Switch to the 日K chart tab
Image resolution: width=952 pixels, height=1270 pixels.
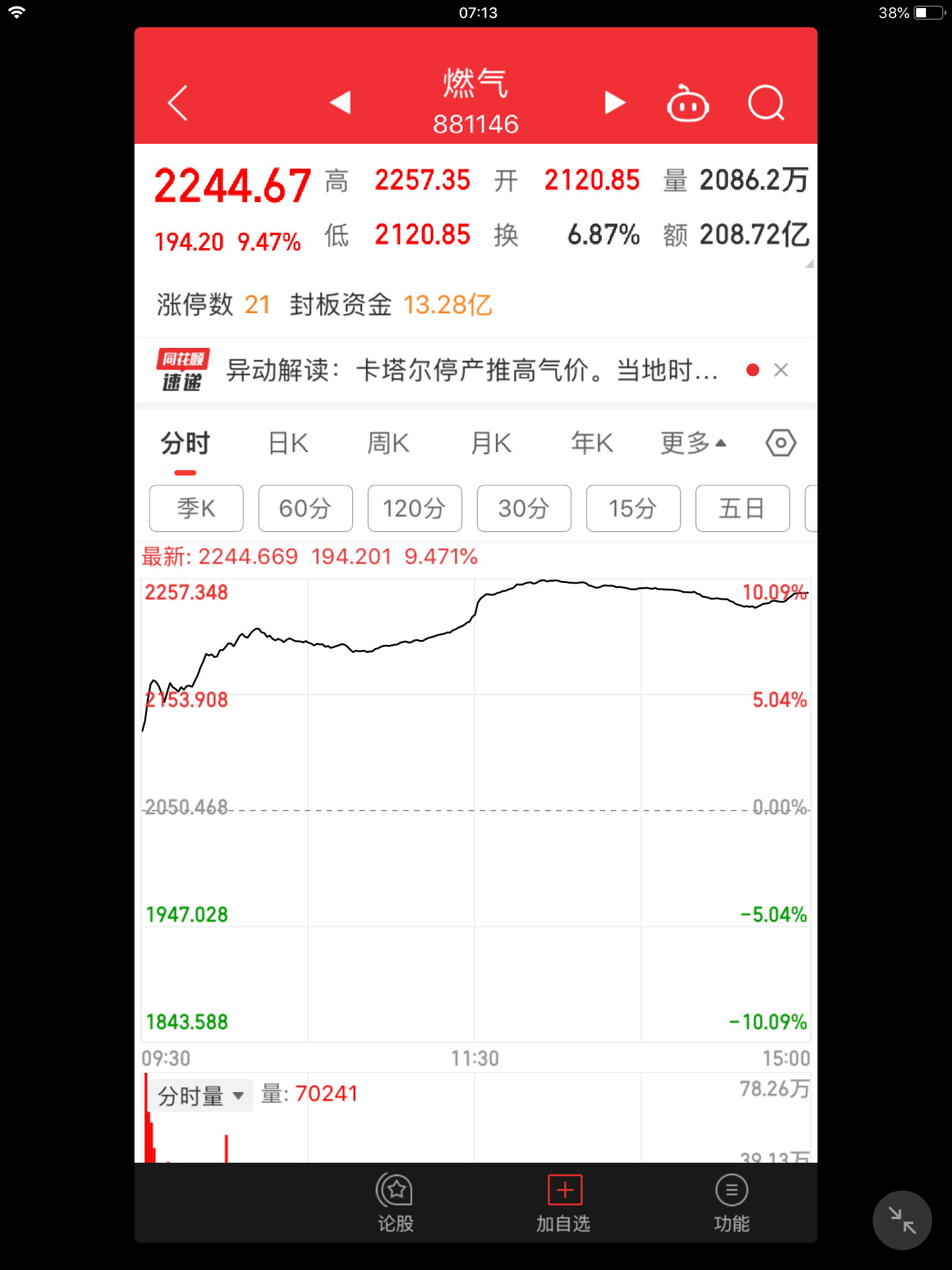tap(288, 443)
